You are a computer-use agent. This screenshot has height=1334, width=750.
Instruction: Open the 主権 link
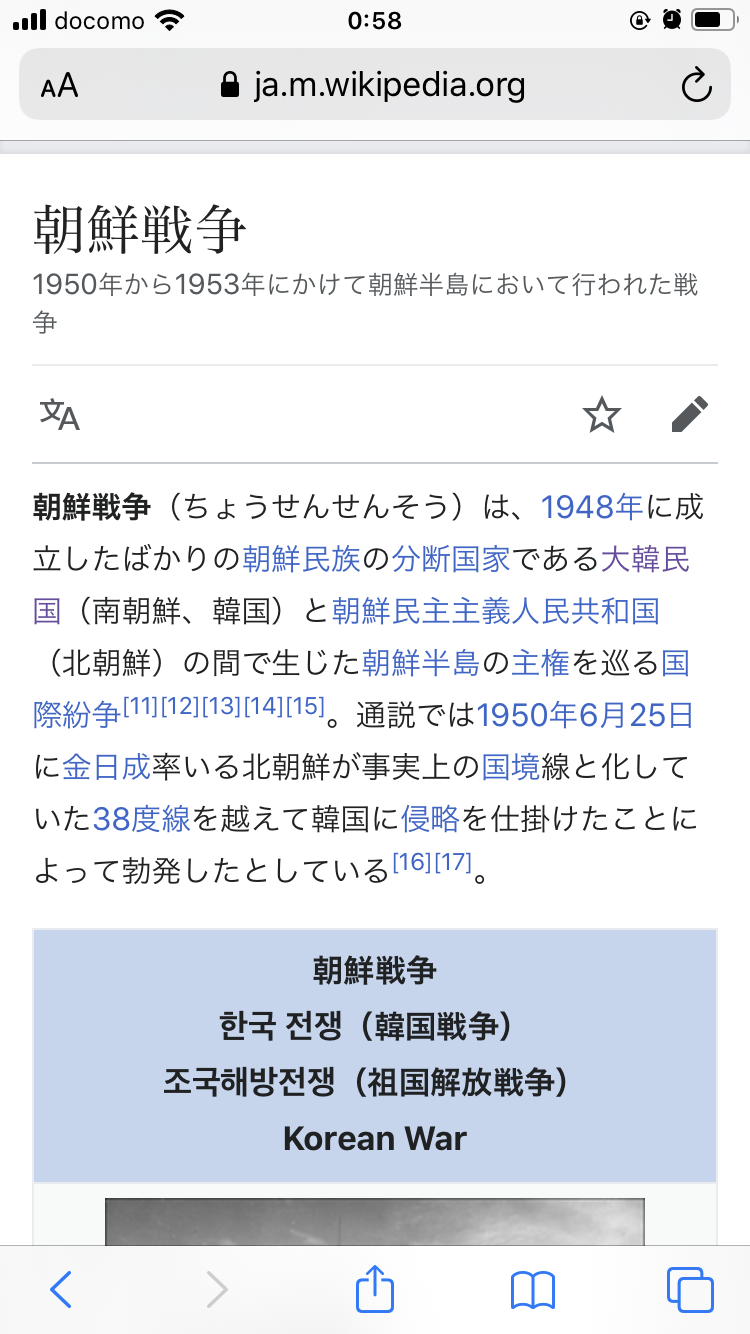pos(541,663)
